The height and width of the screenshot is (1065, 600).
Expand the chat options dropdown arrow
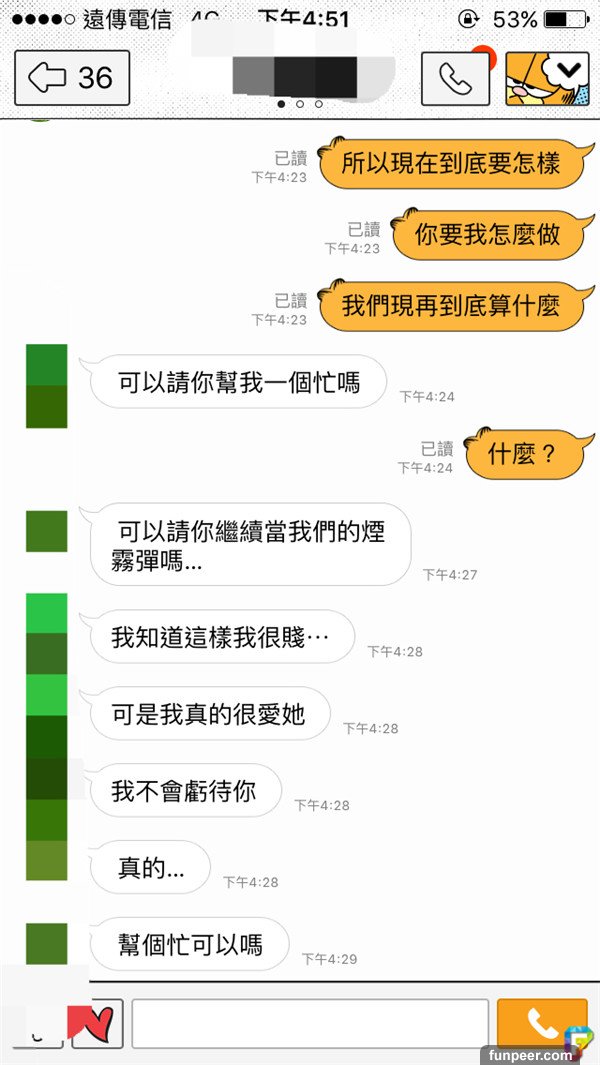tap(570, 70)
